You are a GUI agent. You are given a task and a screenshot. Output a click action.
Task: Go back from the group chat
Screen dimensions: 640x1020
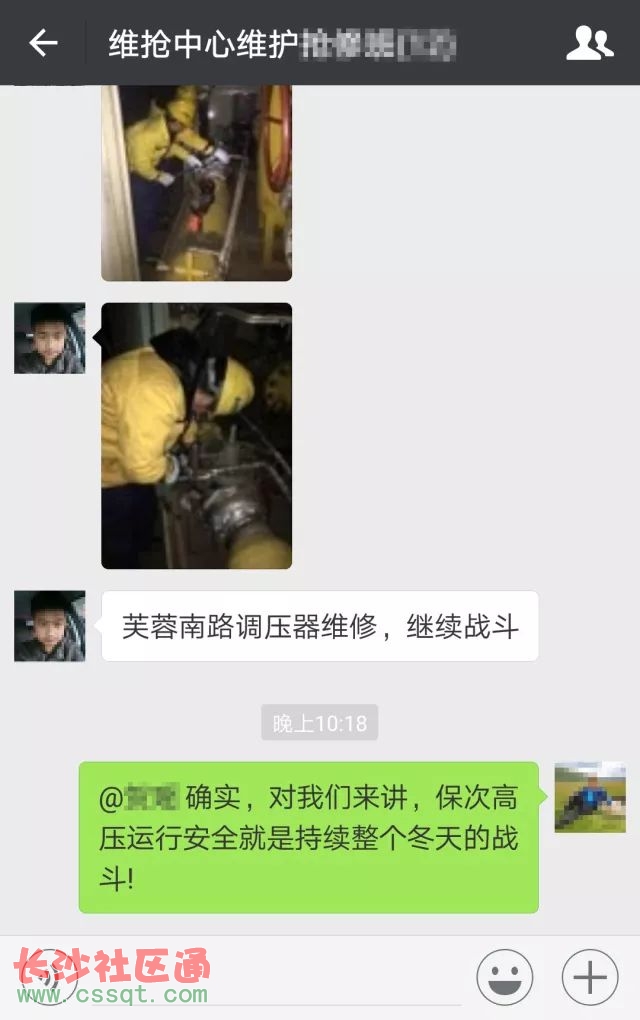(x=43, y=43)
